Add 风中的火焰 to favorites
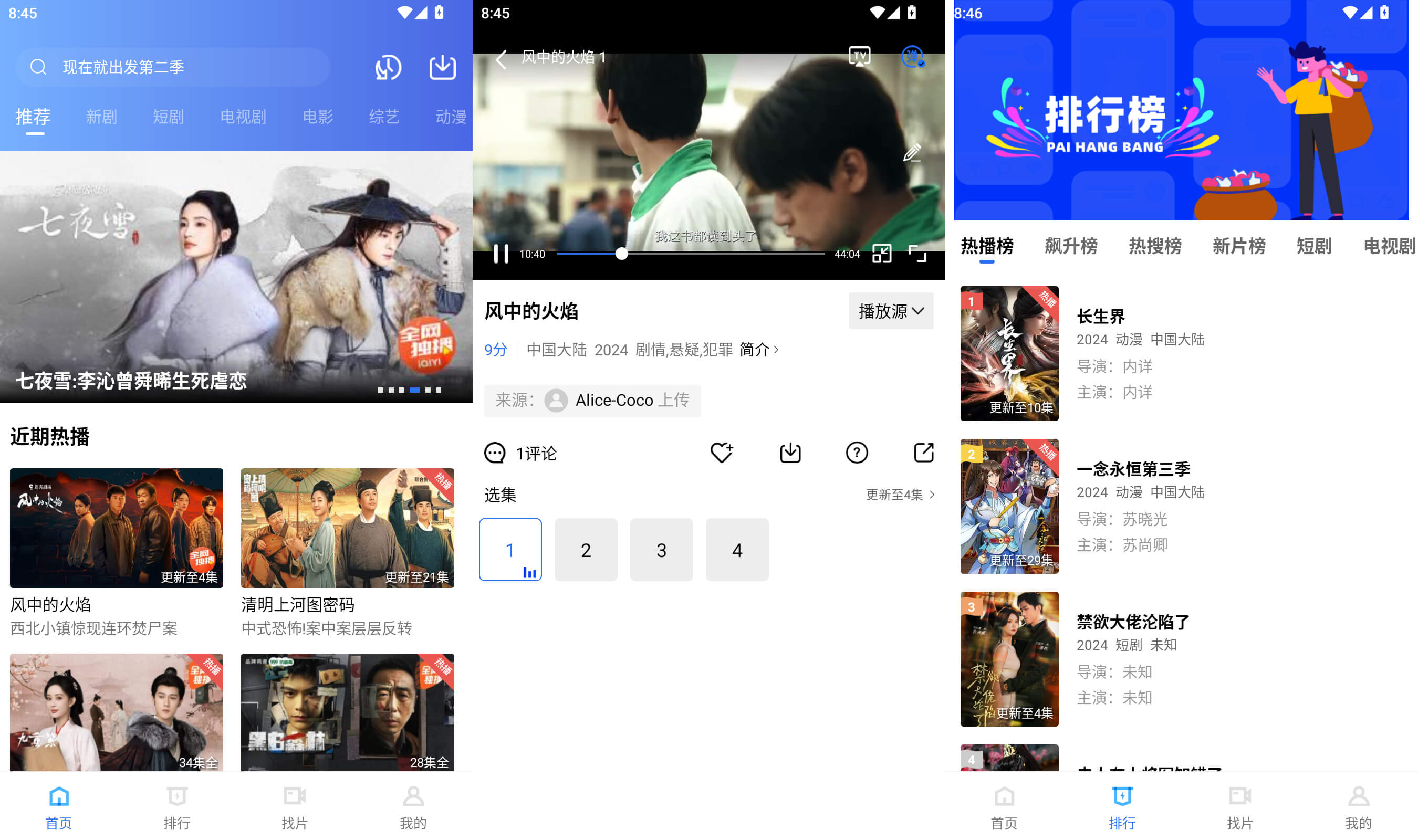 (x=721, y=453)
